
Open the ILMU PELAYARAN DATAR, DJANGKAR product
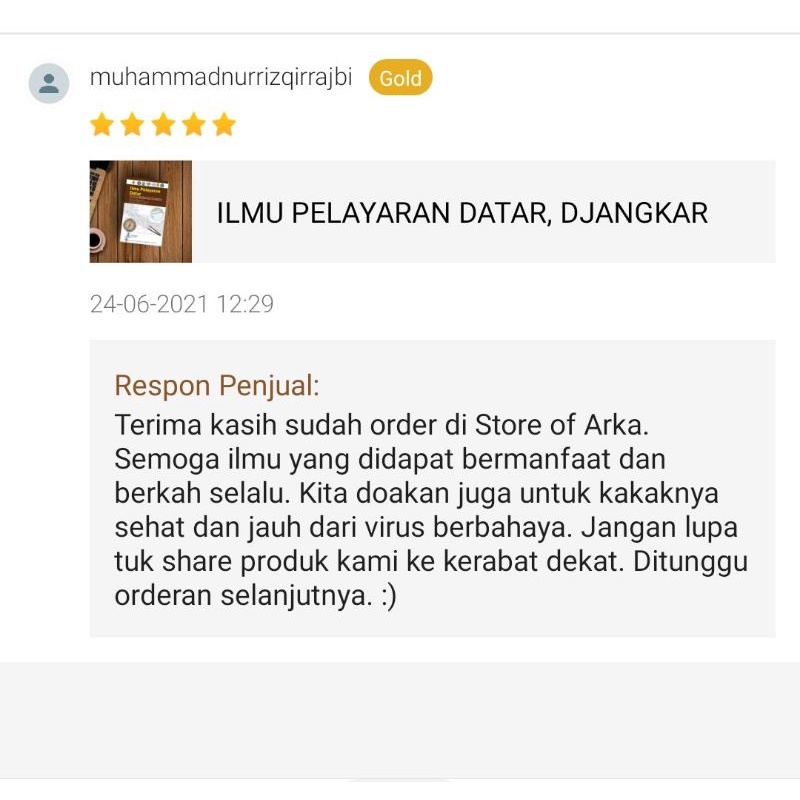[x=462, y=212]
